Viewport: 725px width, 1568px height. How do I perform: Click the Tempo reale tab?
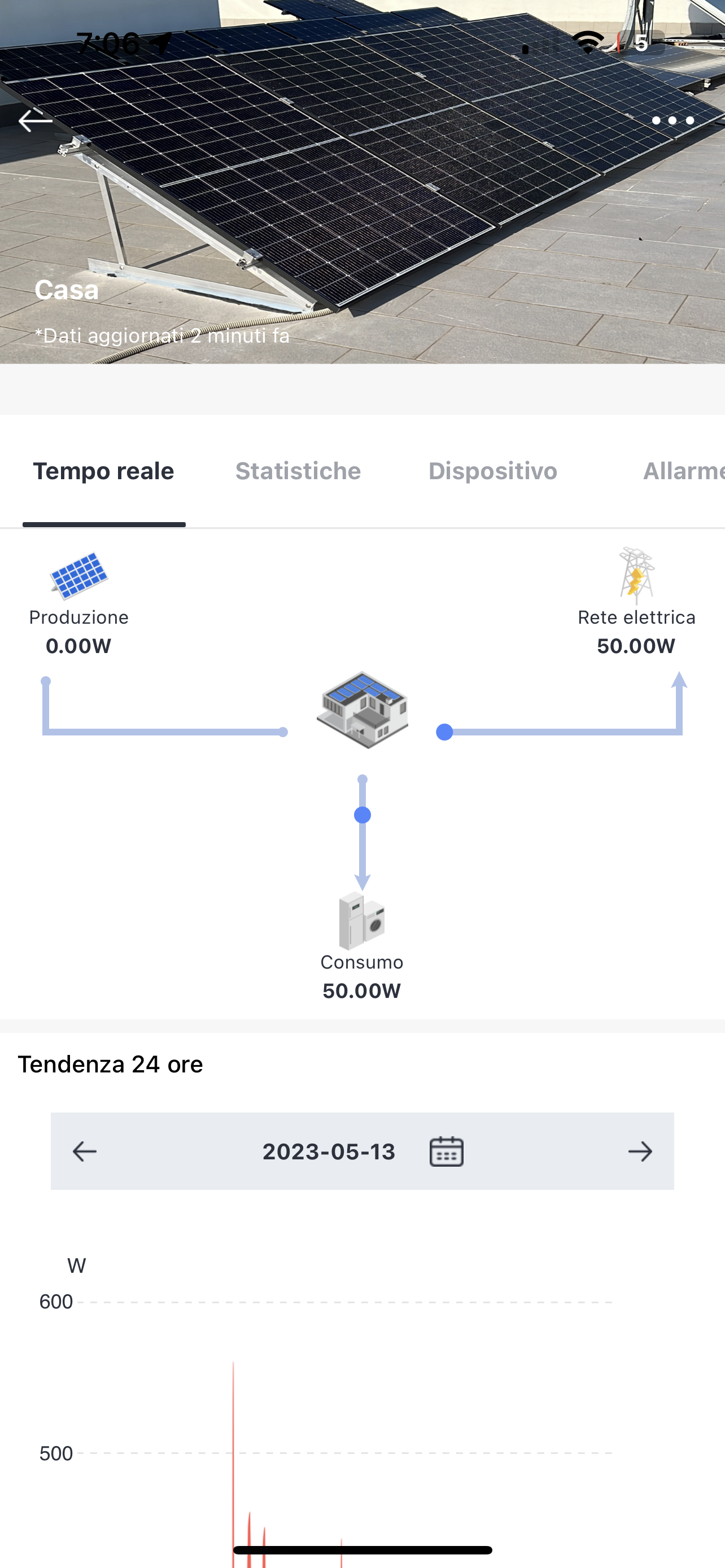tap(103, 471)
